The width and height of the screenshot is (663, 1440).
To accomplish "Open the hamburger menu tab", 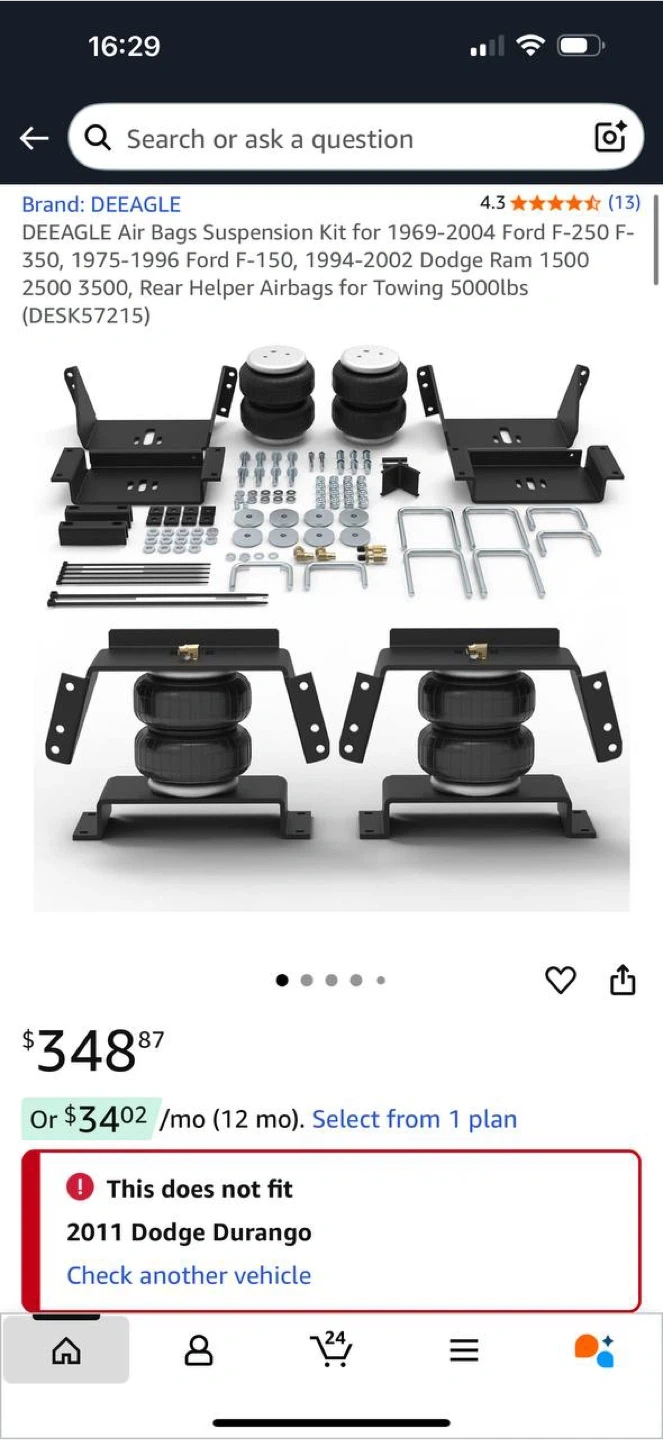I will pyautogui.click(x=463, y=1351).
